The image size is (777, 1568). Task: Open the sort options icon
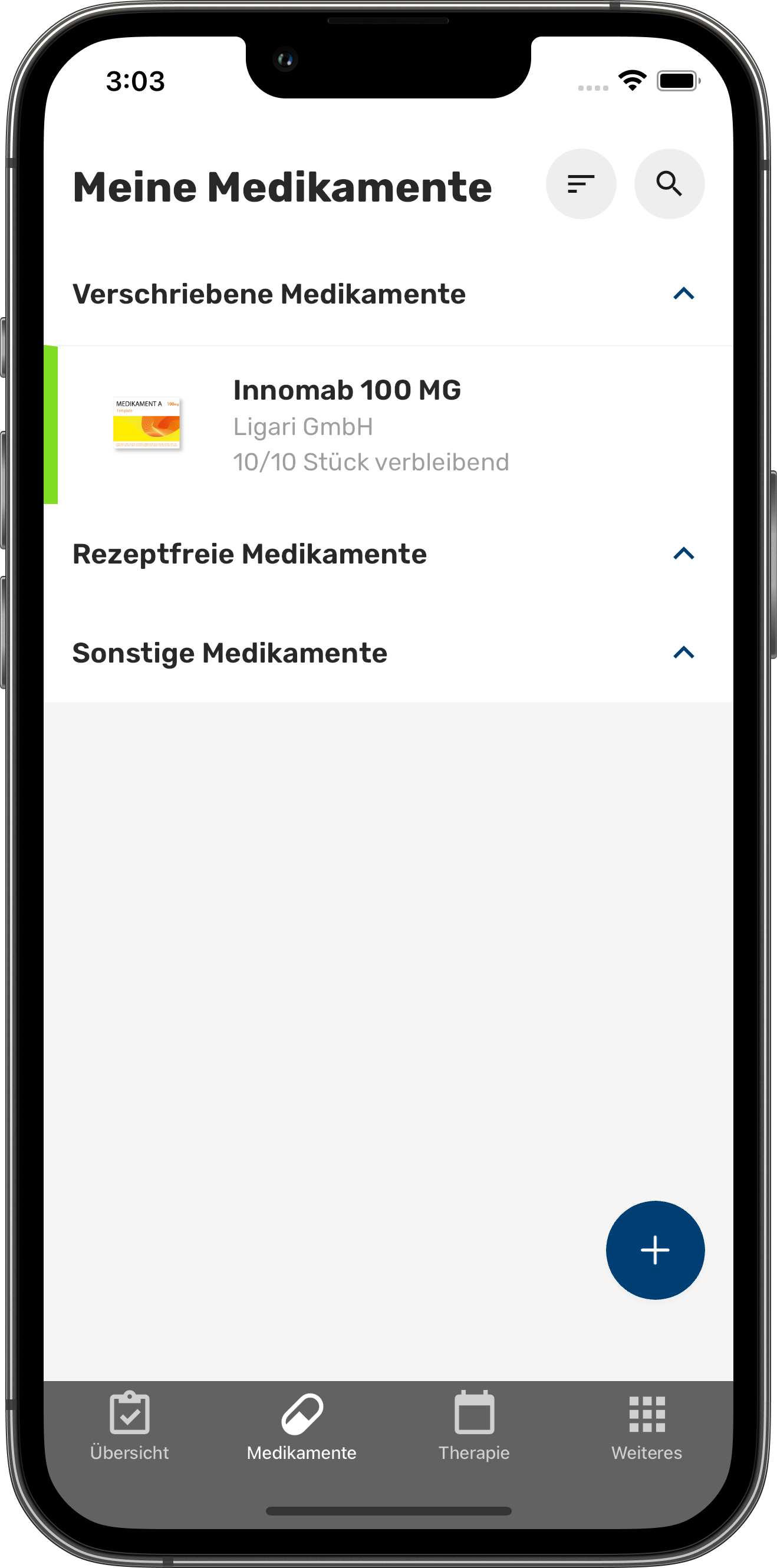(580, 183)
